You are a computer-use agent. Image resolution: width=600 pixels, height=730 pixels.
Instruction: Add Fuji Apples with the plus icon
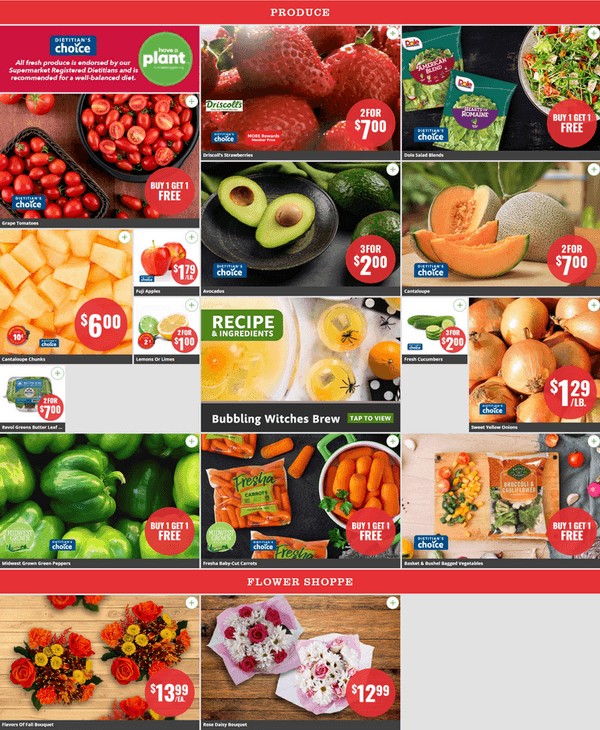pos(192,237)
